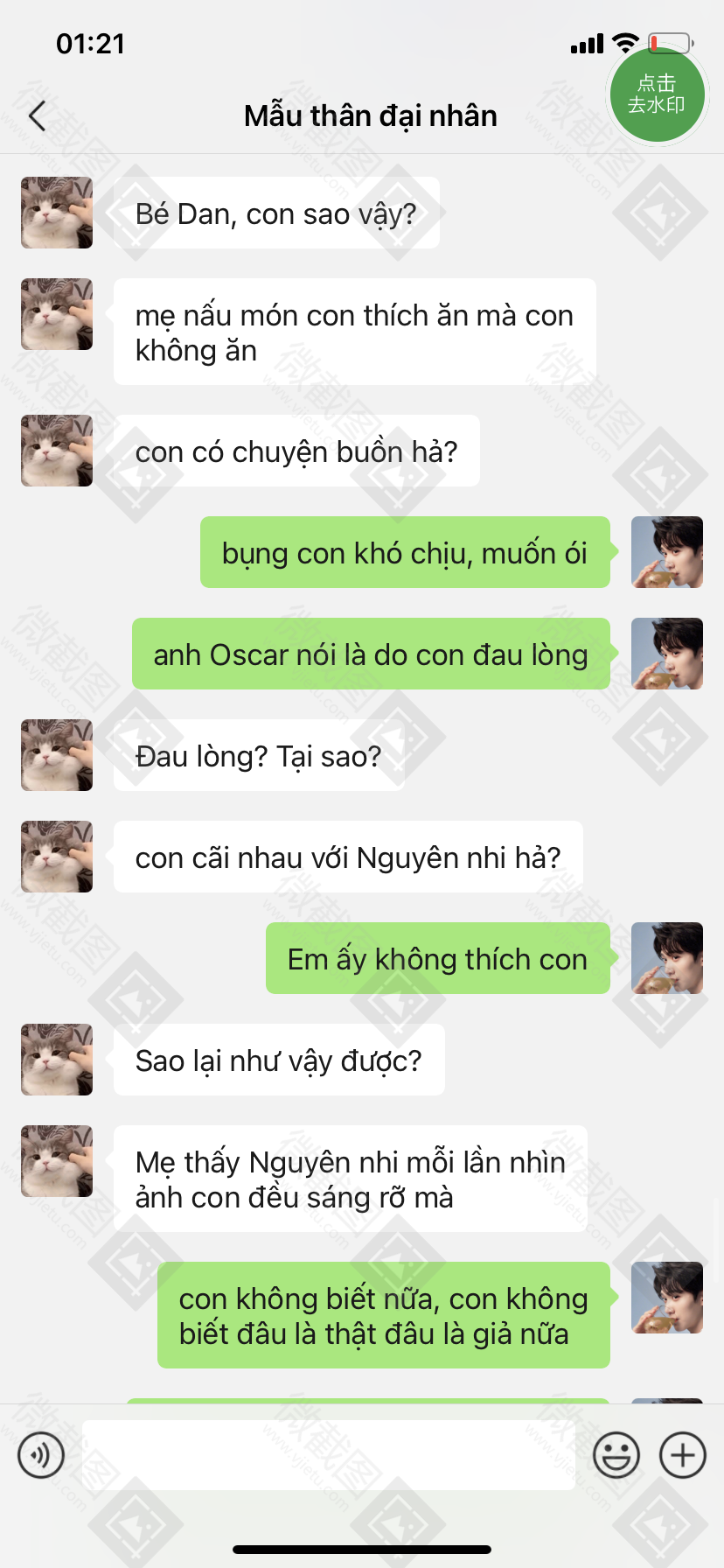Open sender avatar beside 'Em ấy không thích con'
The height and width of the screenshot is (1568, 724).
coord(666,958)
